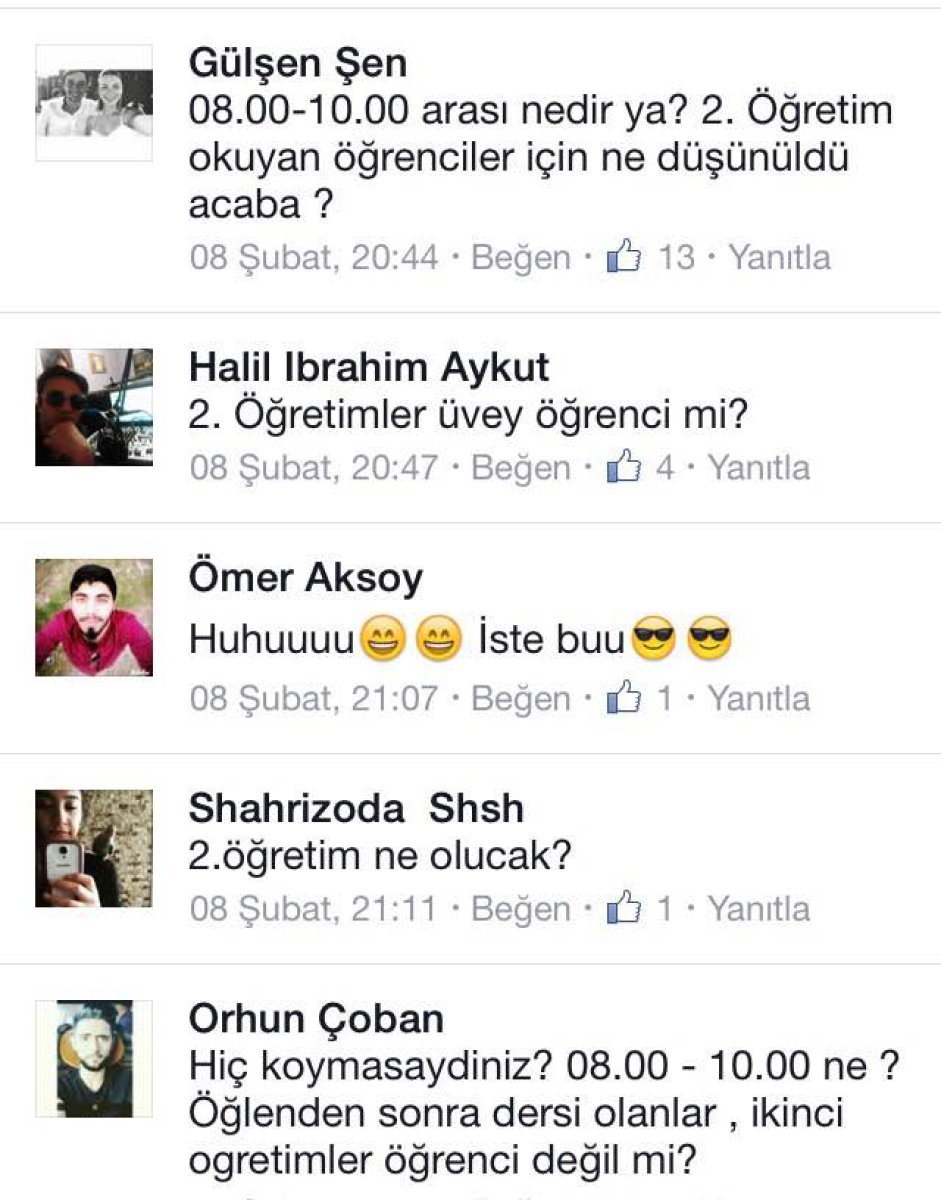Tap Yanıtla under Shahrizoda Shsh's comment
The image size is (941, 1200).
(x=759, y=909)
